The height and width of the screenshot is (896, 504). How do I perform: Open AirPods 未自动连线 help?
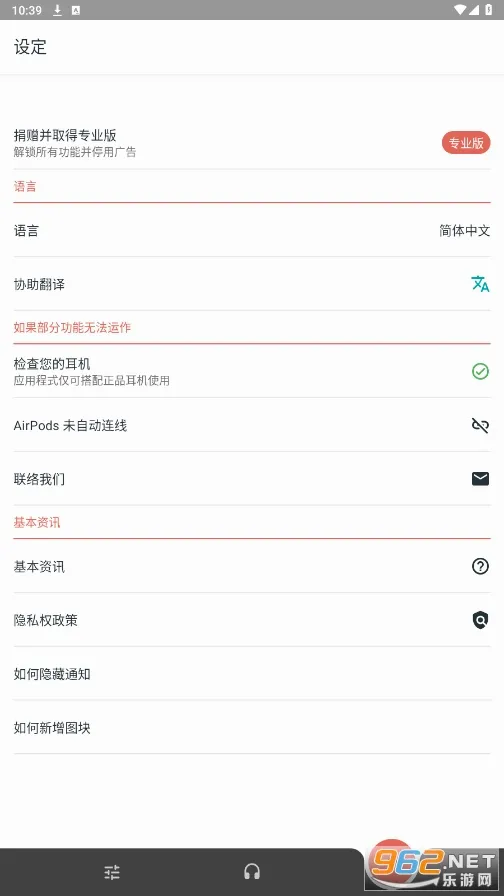[252, 425]
